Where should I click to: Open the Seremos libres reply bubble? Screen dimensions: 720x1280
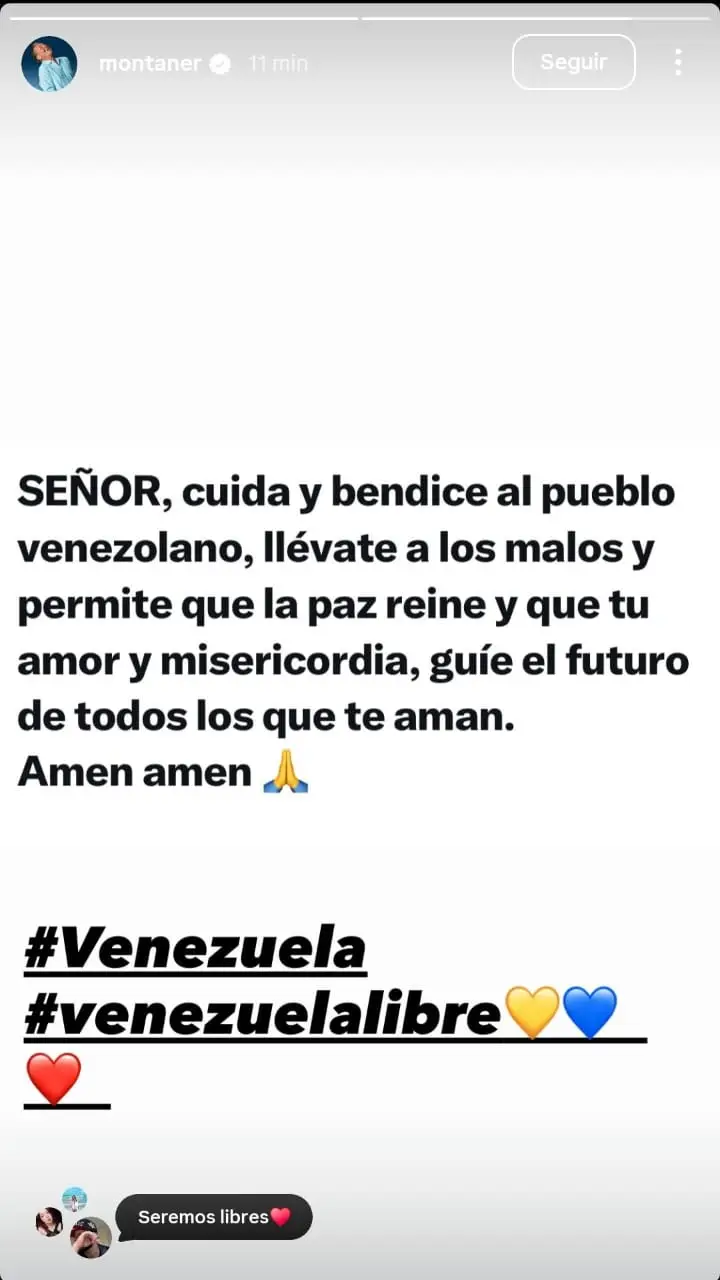tap(213, 1216)
